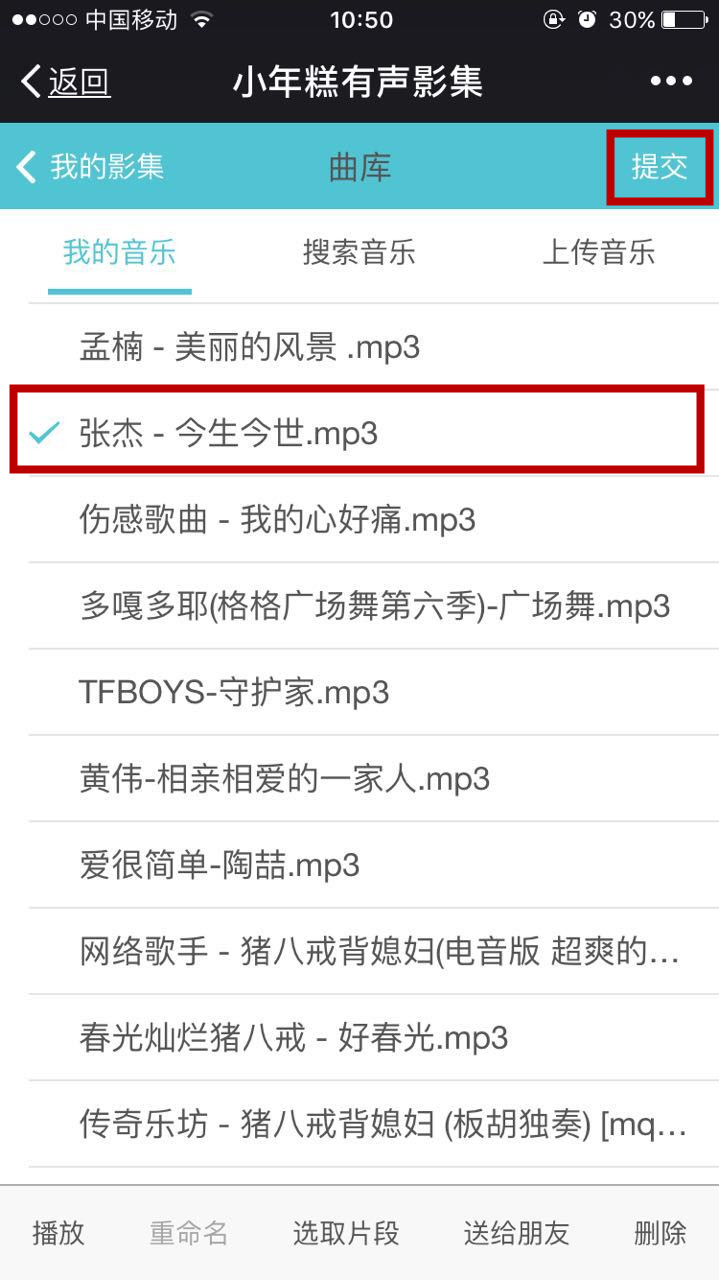Select 孟楠 - 美丽的风景 .mp3
This screenshot has height=1280, width=719.
[250, 347]
